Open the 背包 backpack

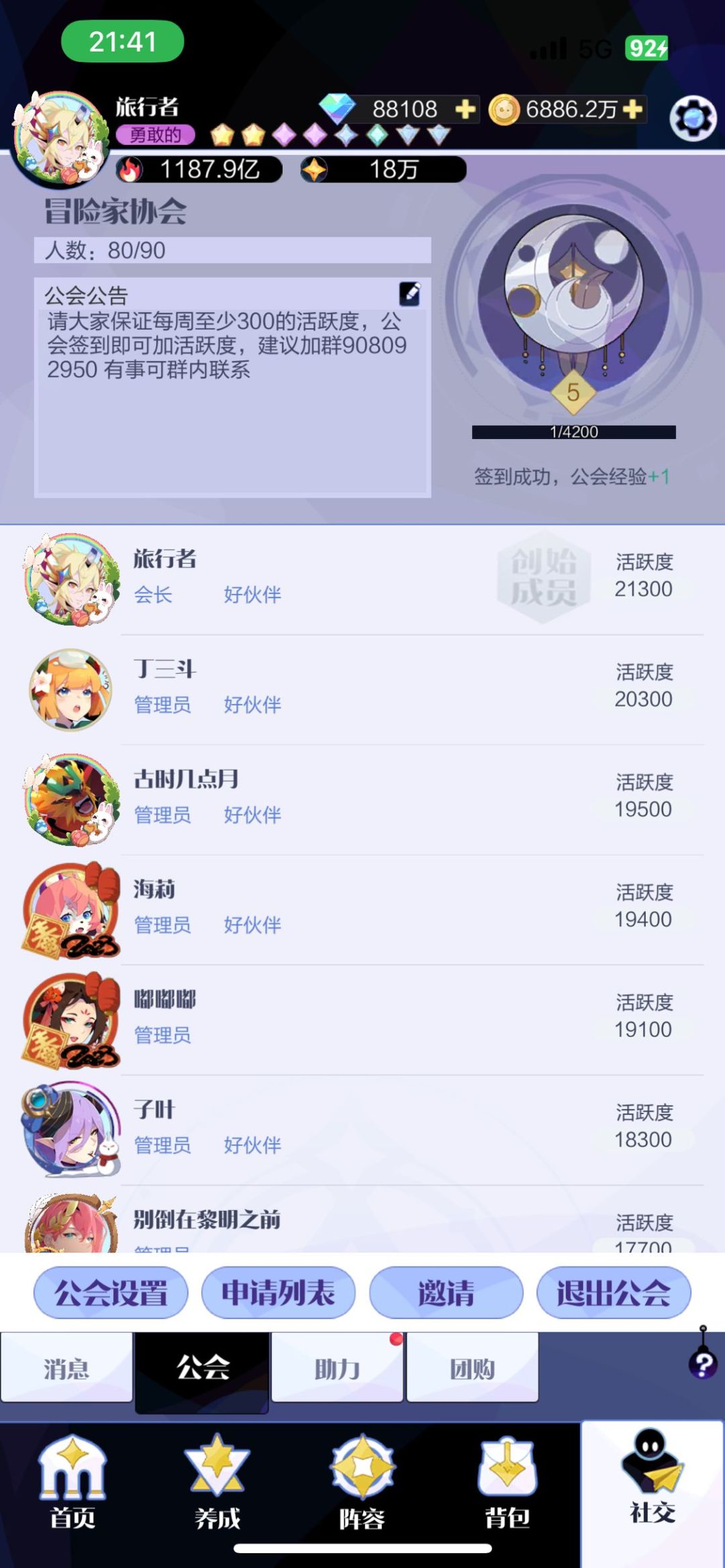tap(507, 1483)
